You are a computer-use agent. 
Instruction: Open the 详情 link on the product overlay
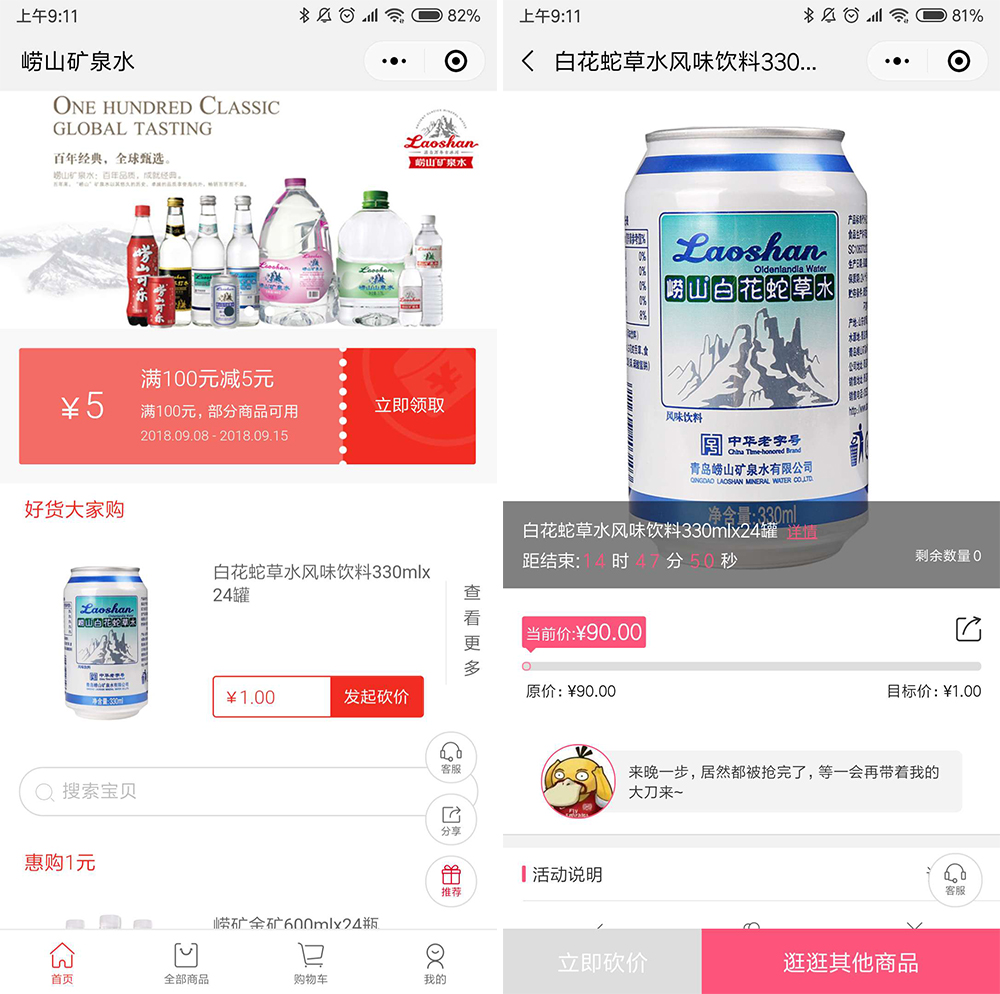coord(801,532)
